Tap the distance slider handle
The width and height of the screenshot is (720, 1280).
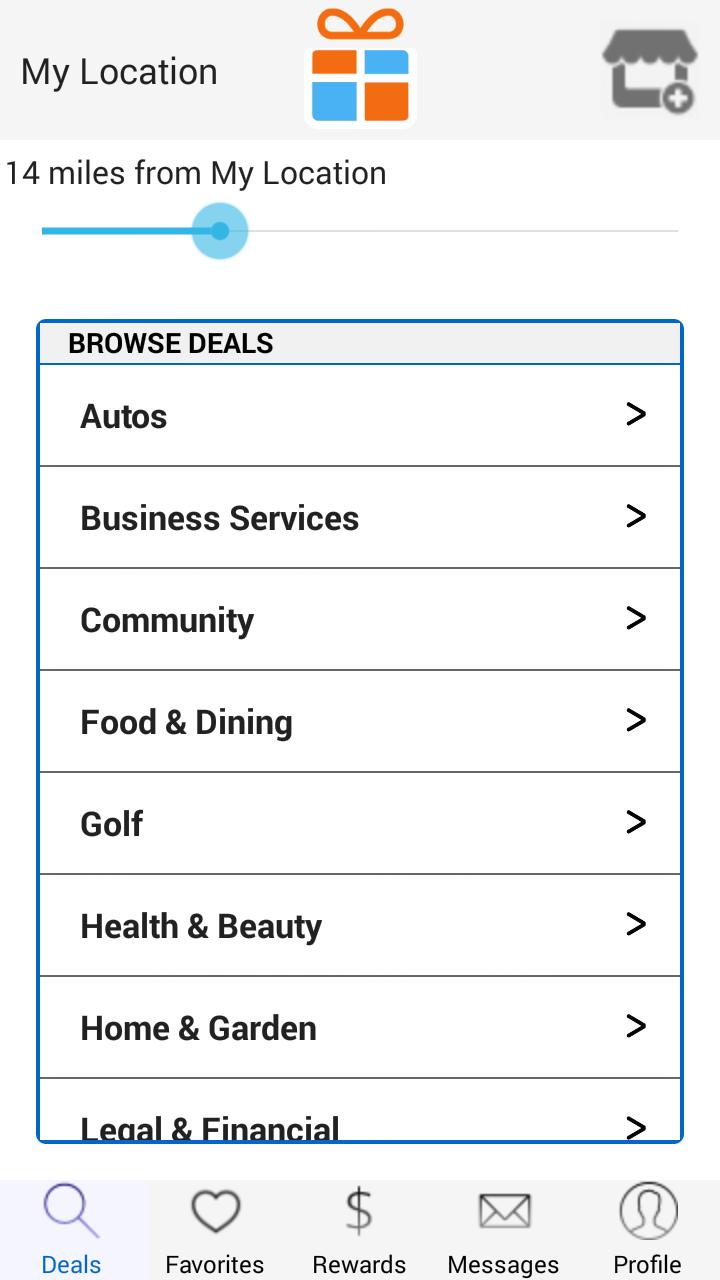coord(220,231)
